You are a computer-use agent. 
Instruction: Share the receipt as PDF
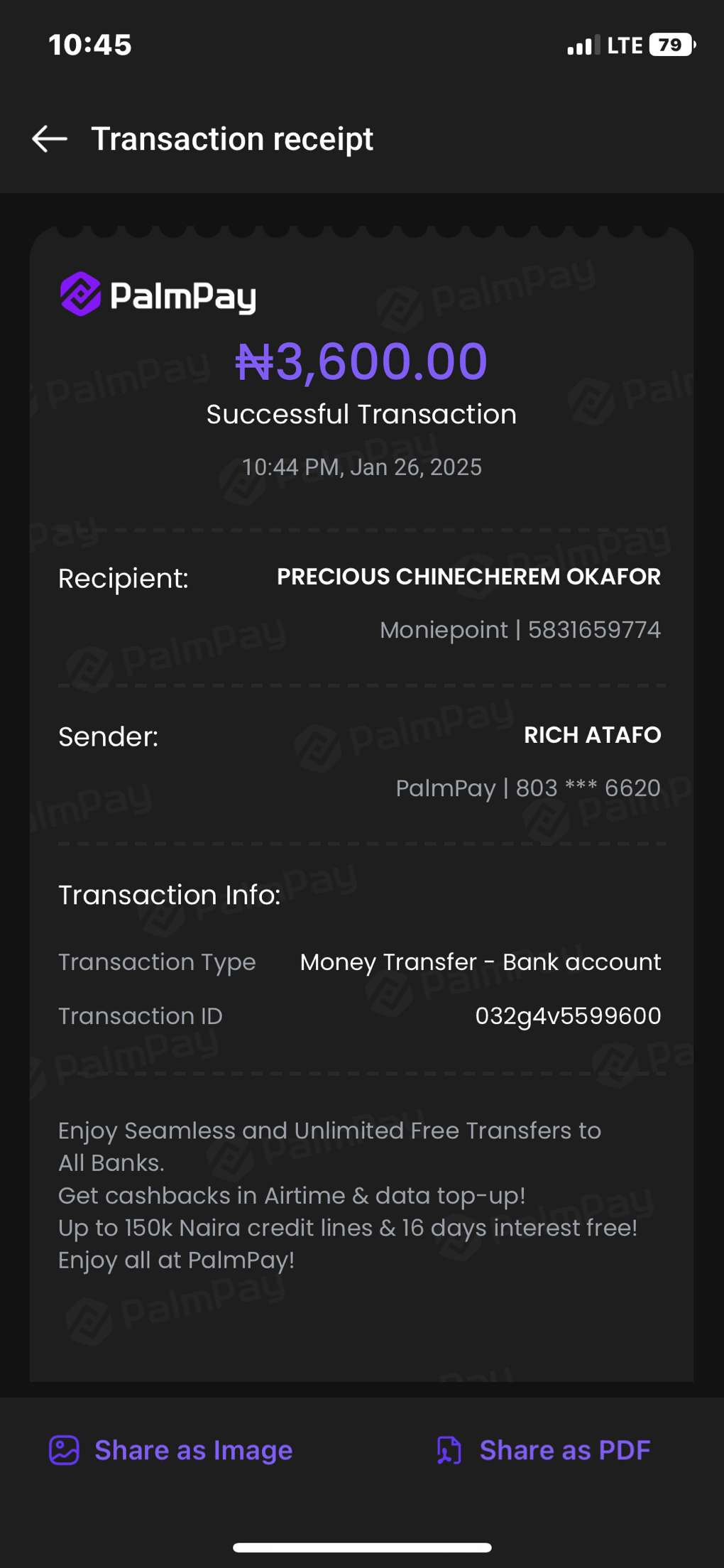pos(544,1450)
